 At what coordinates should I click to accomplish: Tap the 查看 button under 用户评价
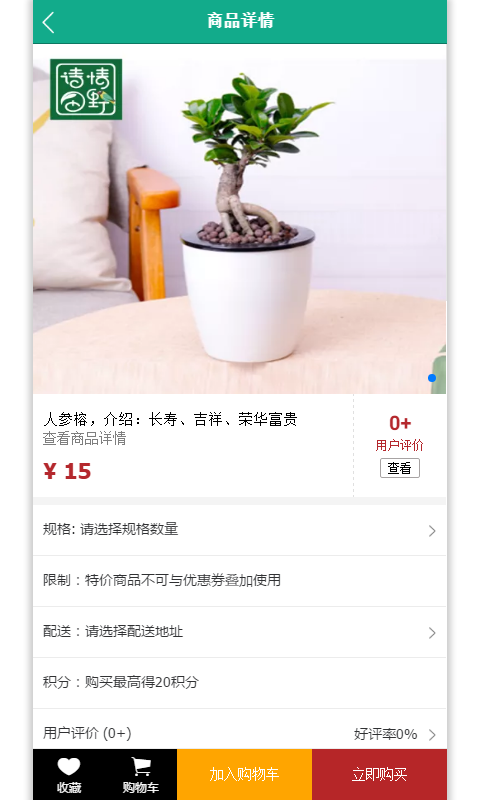(x=399, y=468)
